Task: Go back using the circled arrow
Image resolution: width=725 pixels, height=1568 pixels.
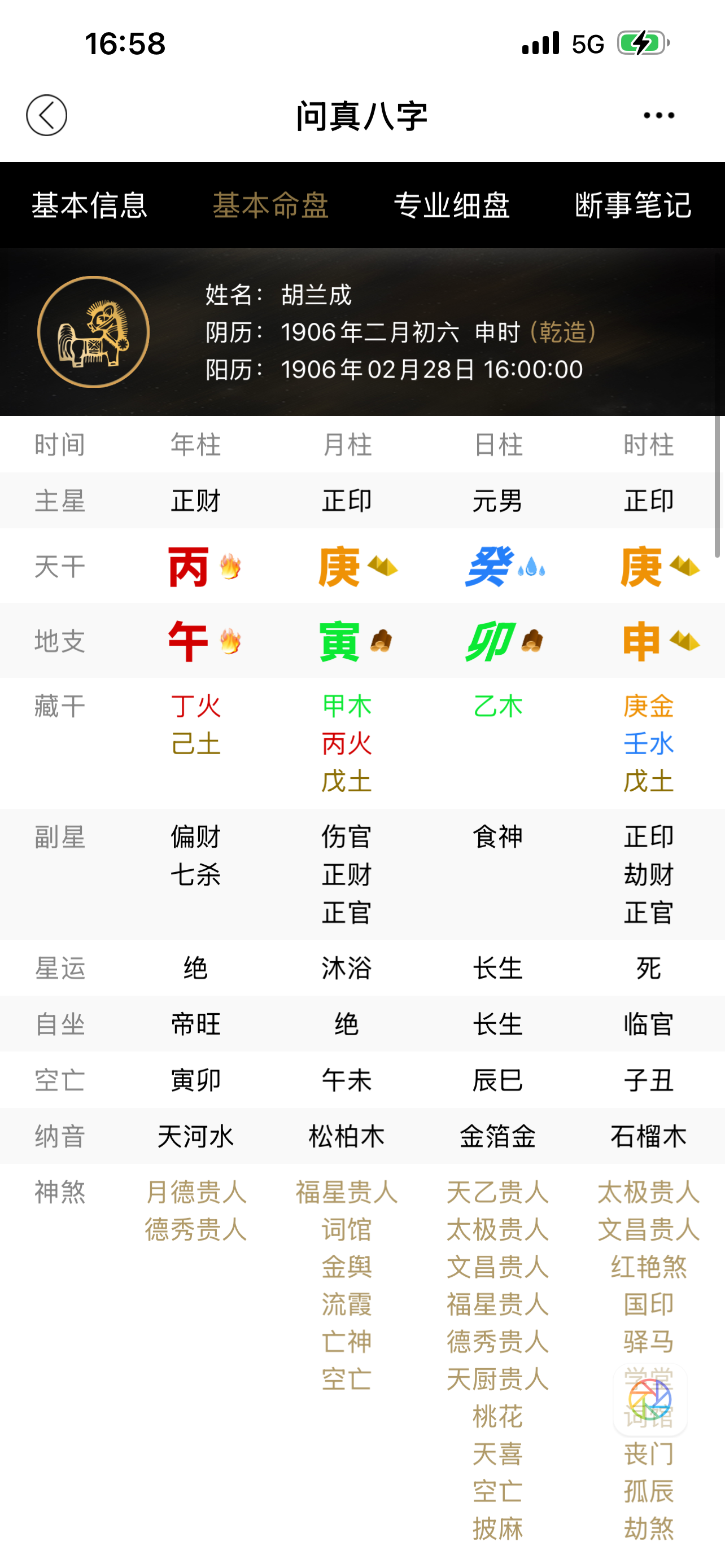Action: [47, 115]
